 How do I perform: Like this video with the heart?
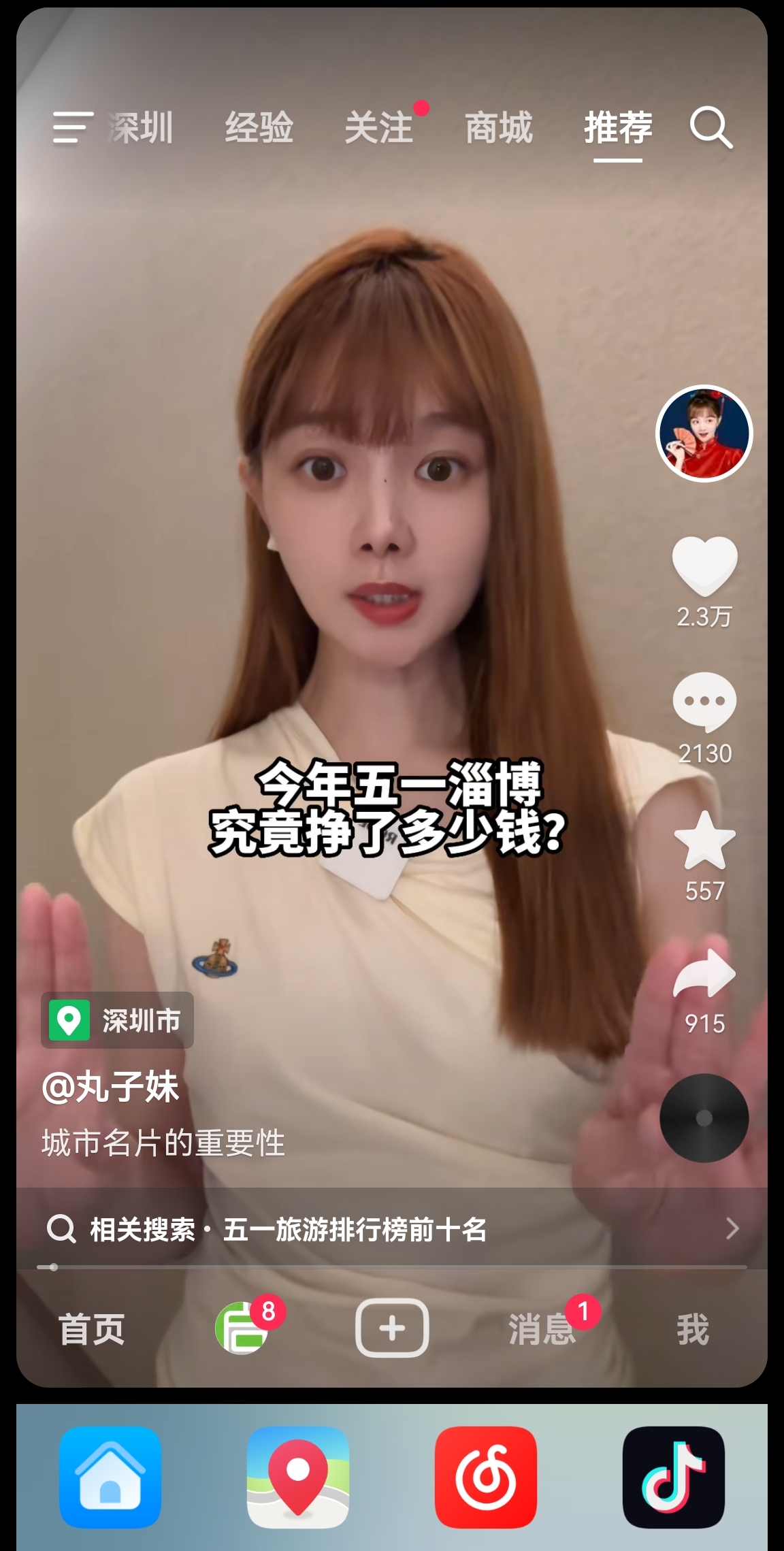(704, 566)
